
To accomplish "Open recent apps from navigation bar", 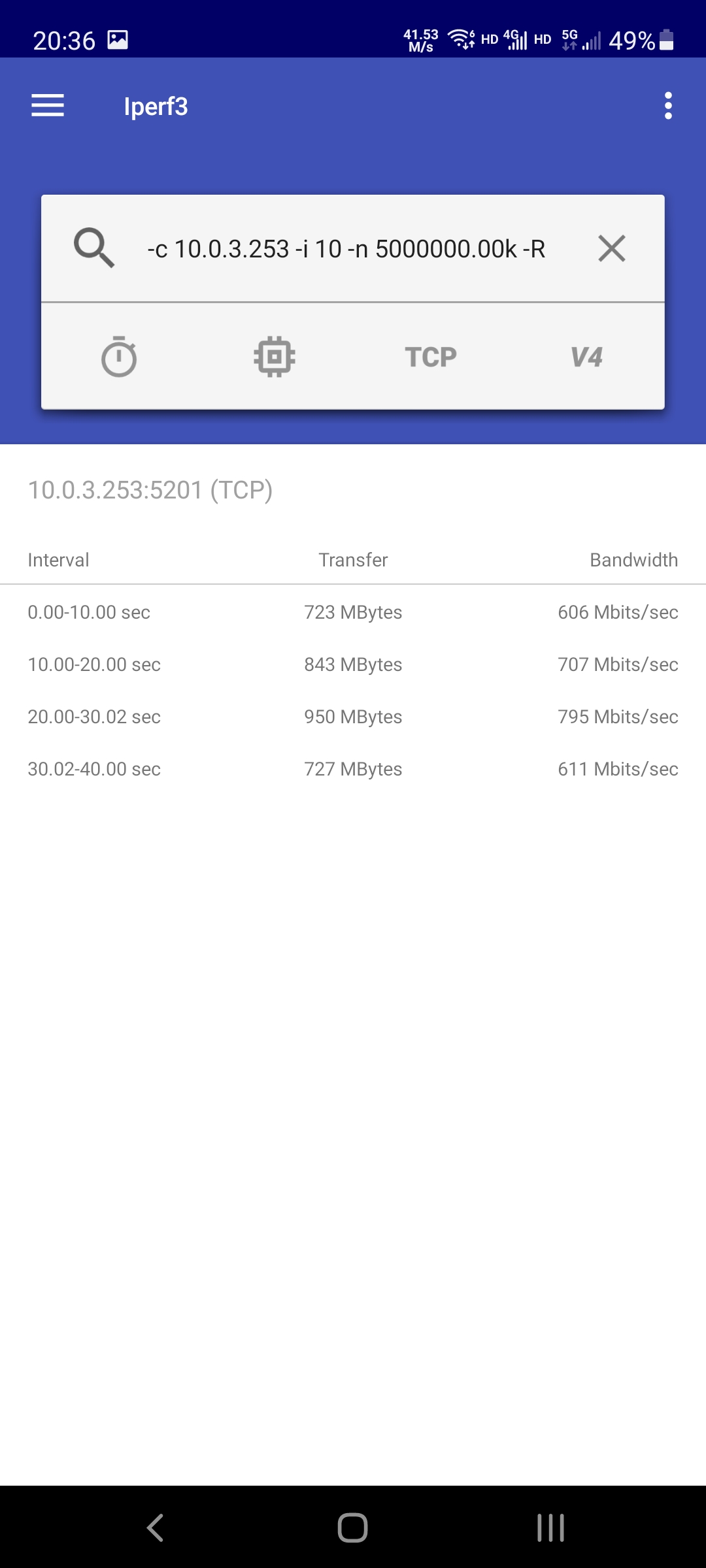I will tap(550, 1527).
